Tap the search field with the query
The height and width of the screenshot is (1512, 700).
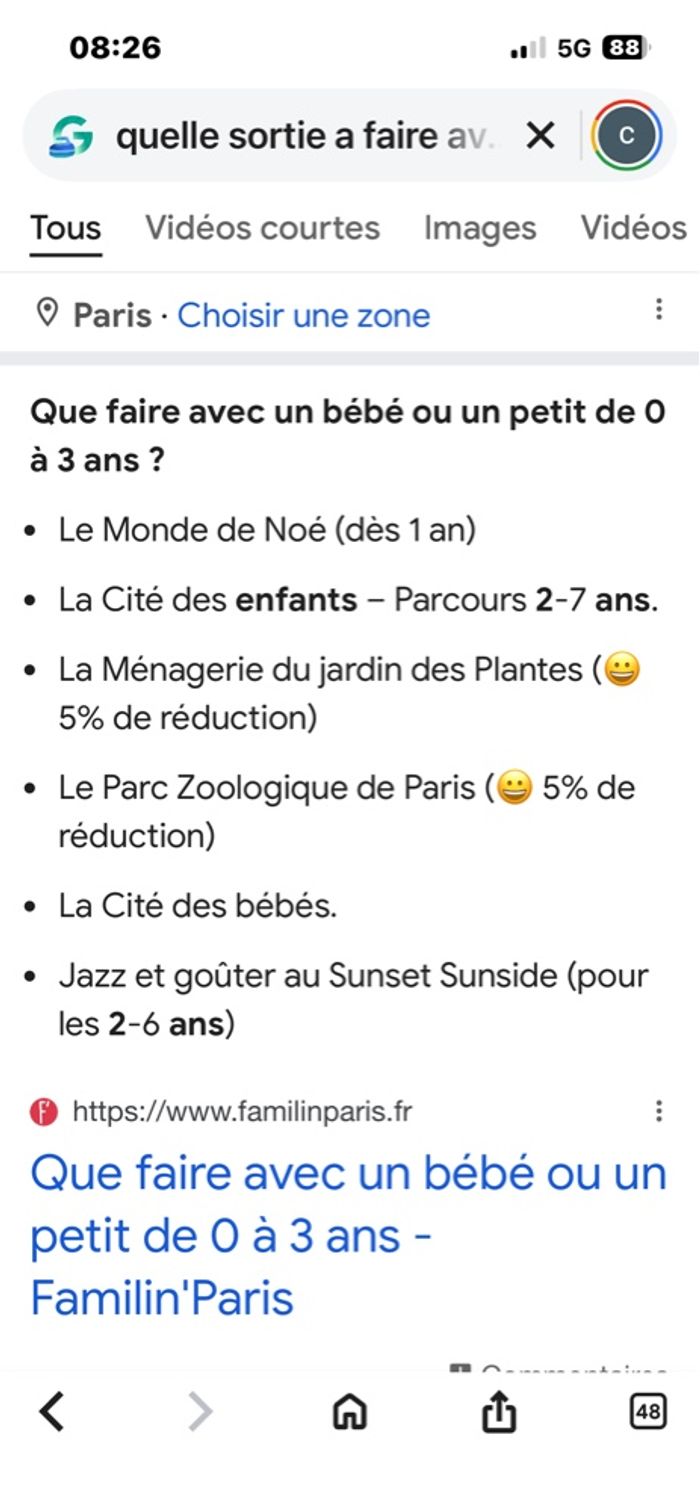[x=300, y=135]
